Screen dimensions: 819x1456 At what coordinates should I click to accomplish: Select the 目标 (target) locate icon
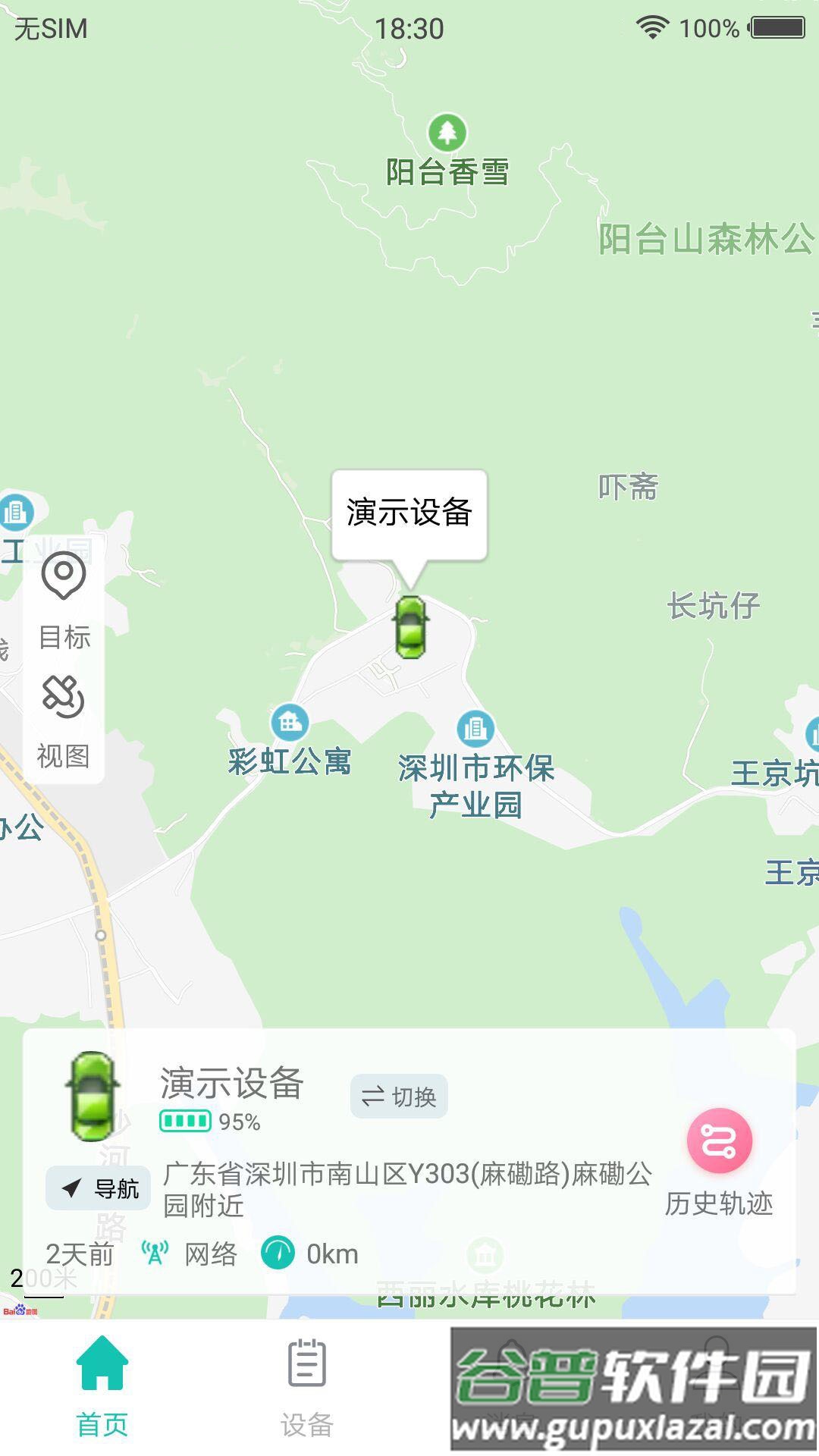(x=64, y=578)
